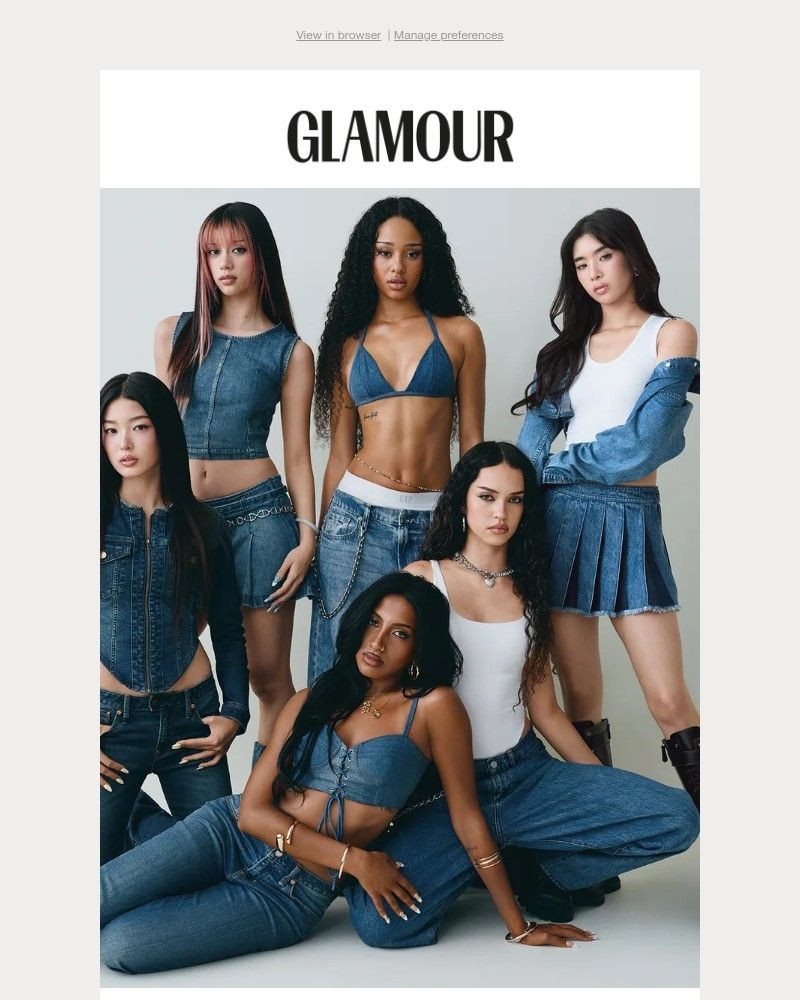Open the View in browser link
Image resolution: width=800 pixels, height=1000 pixels.
coord(338,35)
